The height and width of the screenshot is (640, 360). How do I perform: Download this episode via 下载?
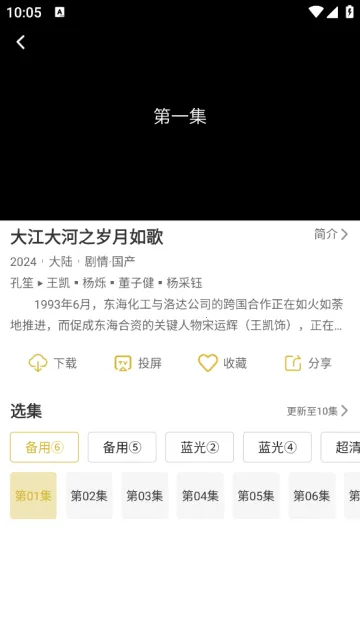click(53, 363)
